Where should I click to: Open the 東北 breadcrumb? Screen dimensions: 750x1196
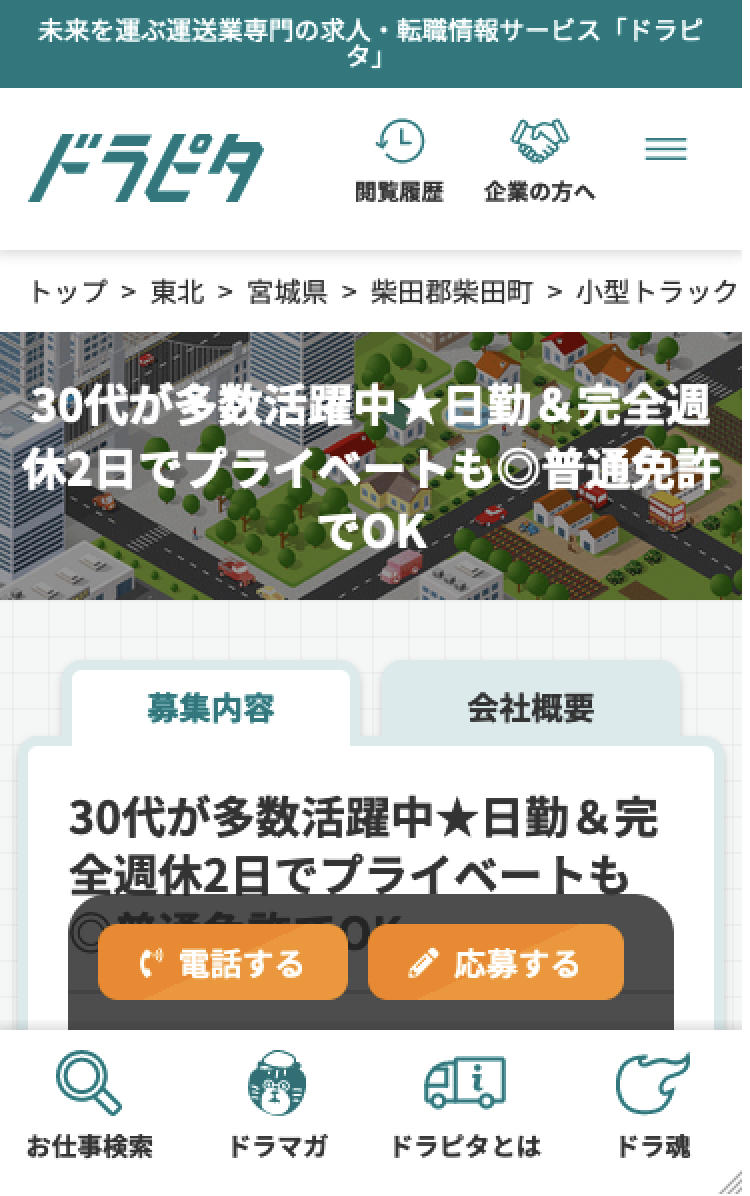[178, 292]
